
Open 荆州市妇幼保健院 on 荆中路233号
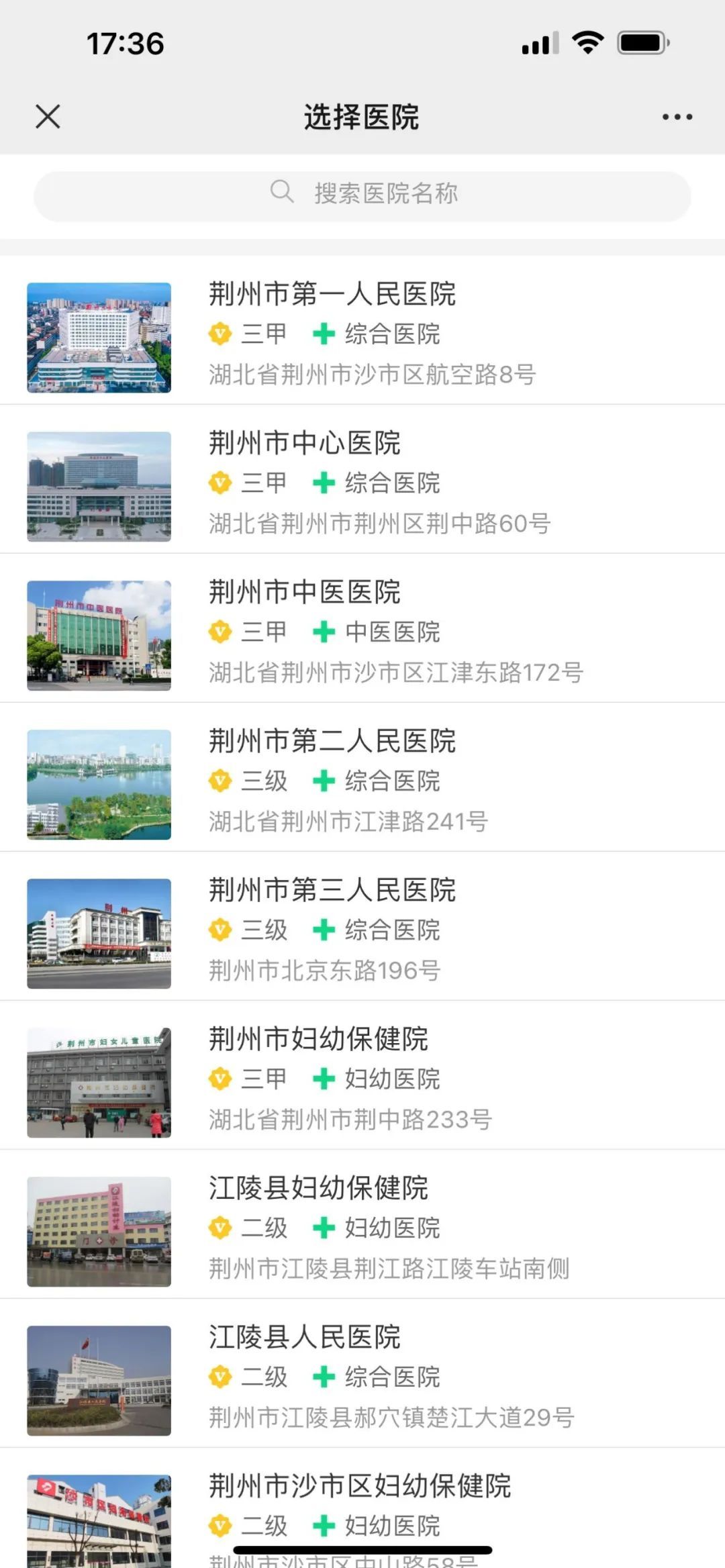(362, 1079)
